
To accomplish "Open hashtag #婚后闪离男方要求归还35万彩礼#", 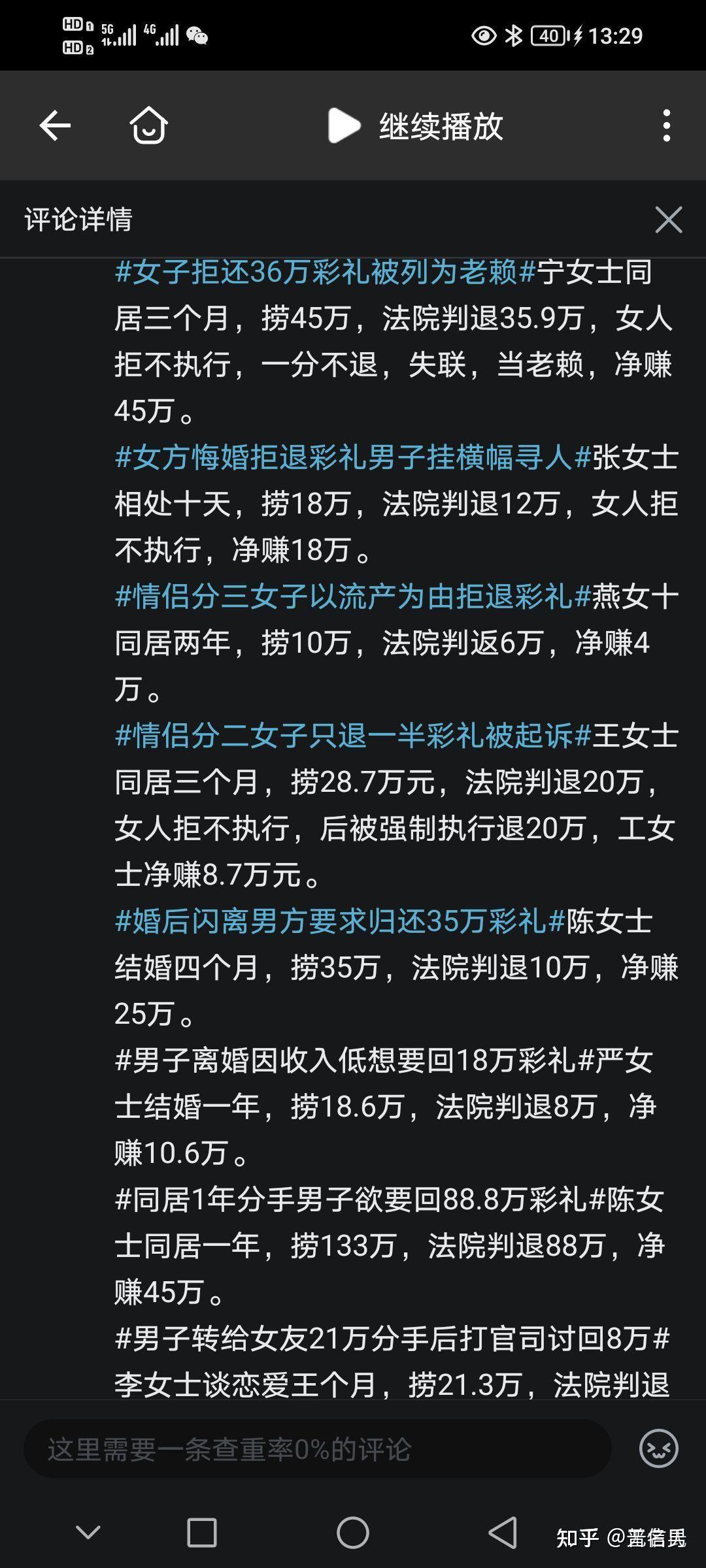I will coord(339,921).
